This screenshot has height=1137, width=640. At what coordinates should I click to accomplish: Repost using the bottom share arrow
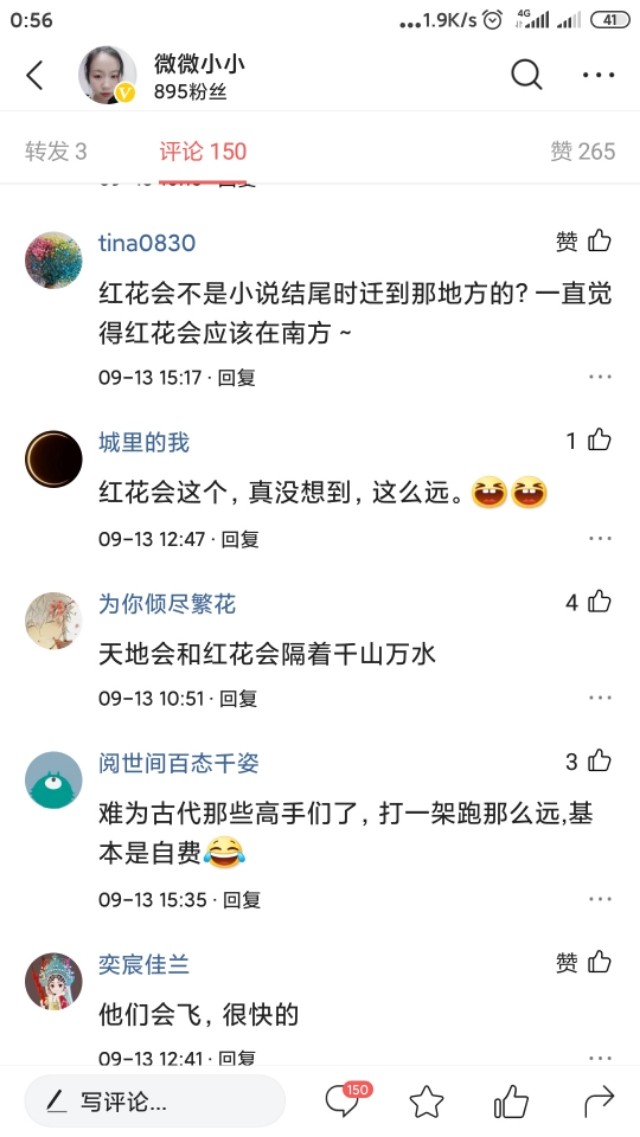(x=598, y=1102)
